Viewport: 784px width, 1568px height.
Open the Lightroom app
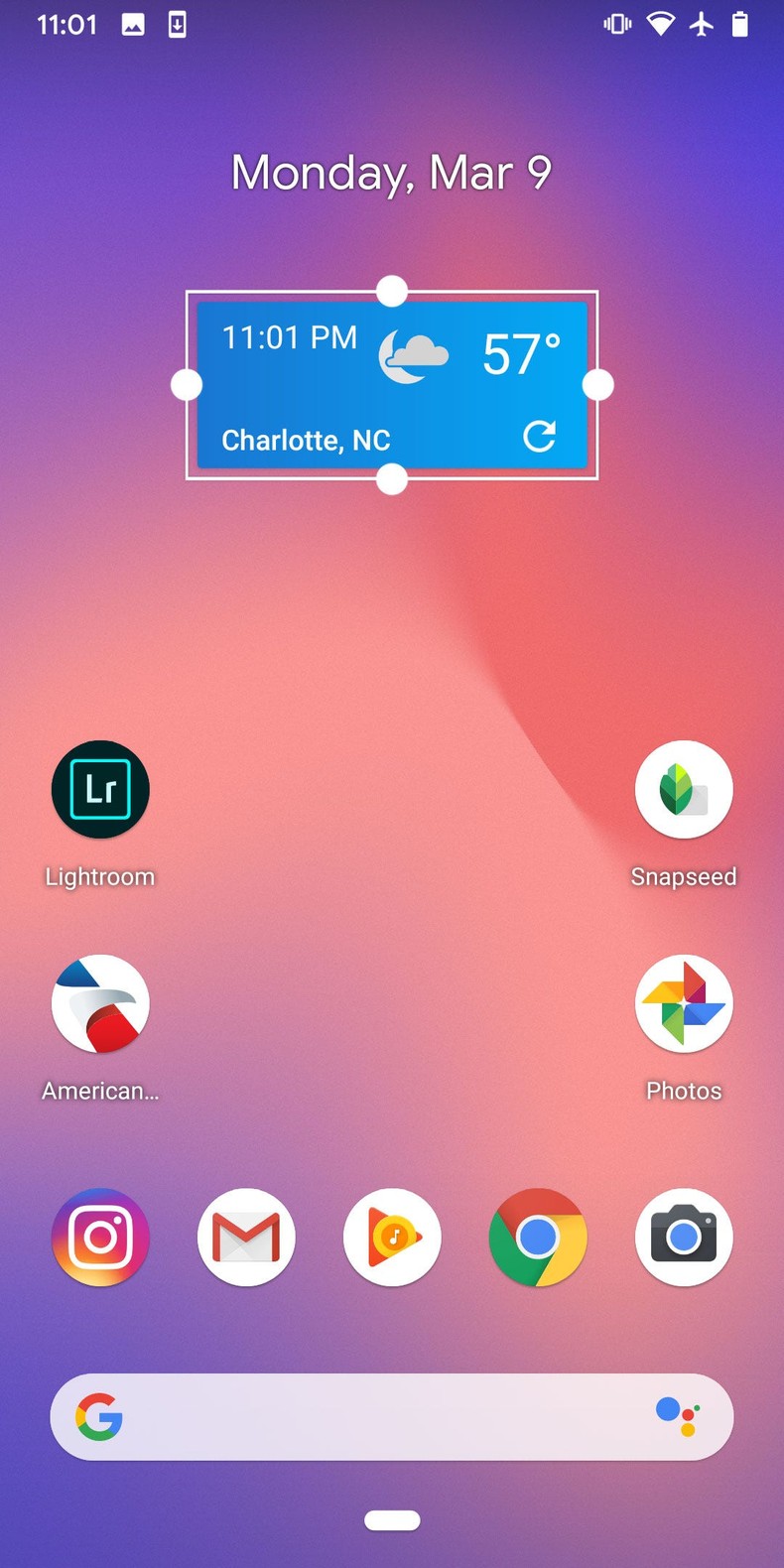[99, 789]
